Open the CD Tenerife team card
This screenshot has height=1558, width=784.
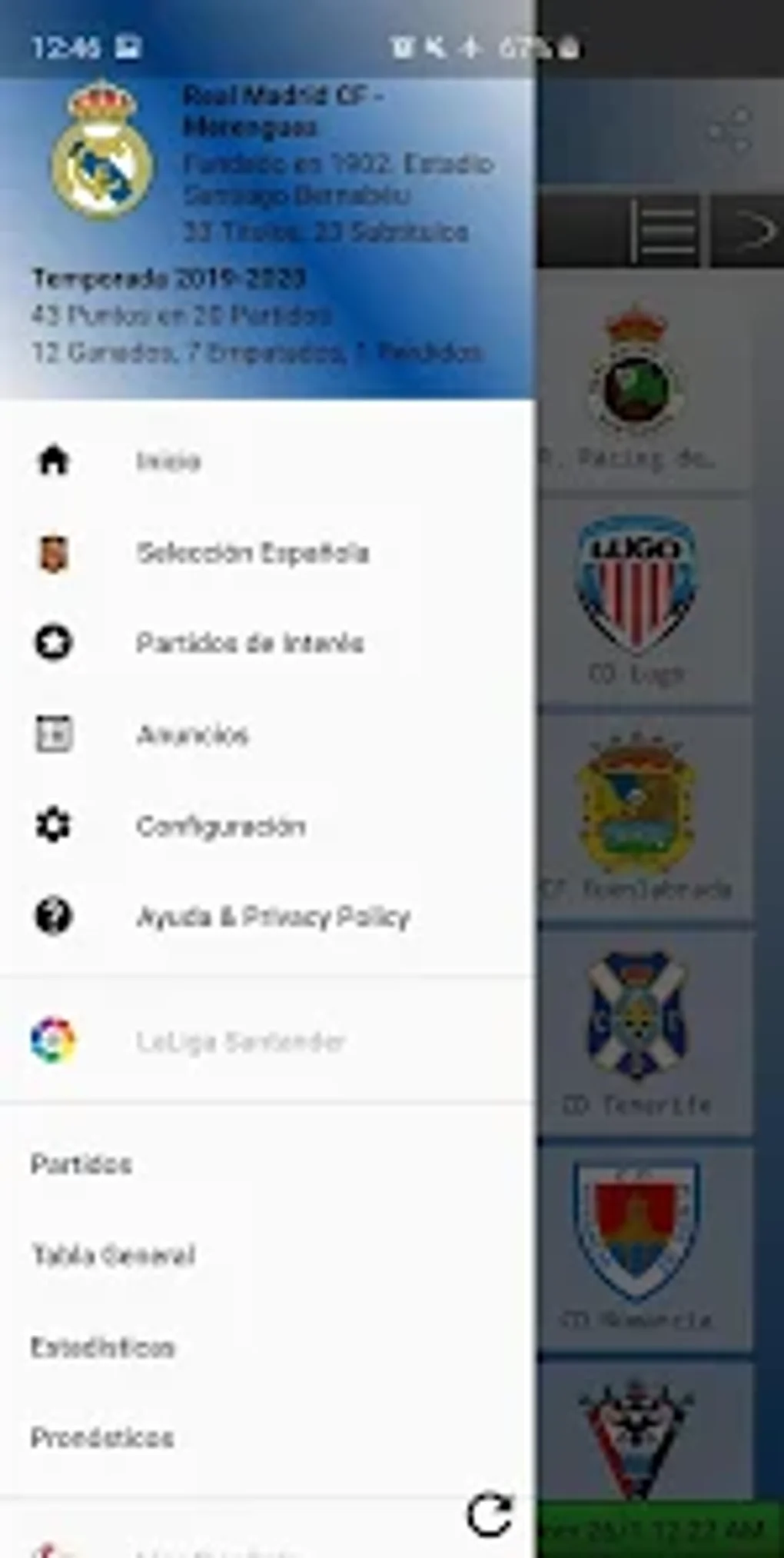coord(644,1032)
